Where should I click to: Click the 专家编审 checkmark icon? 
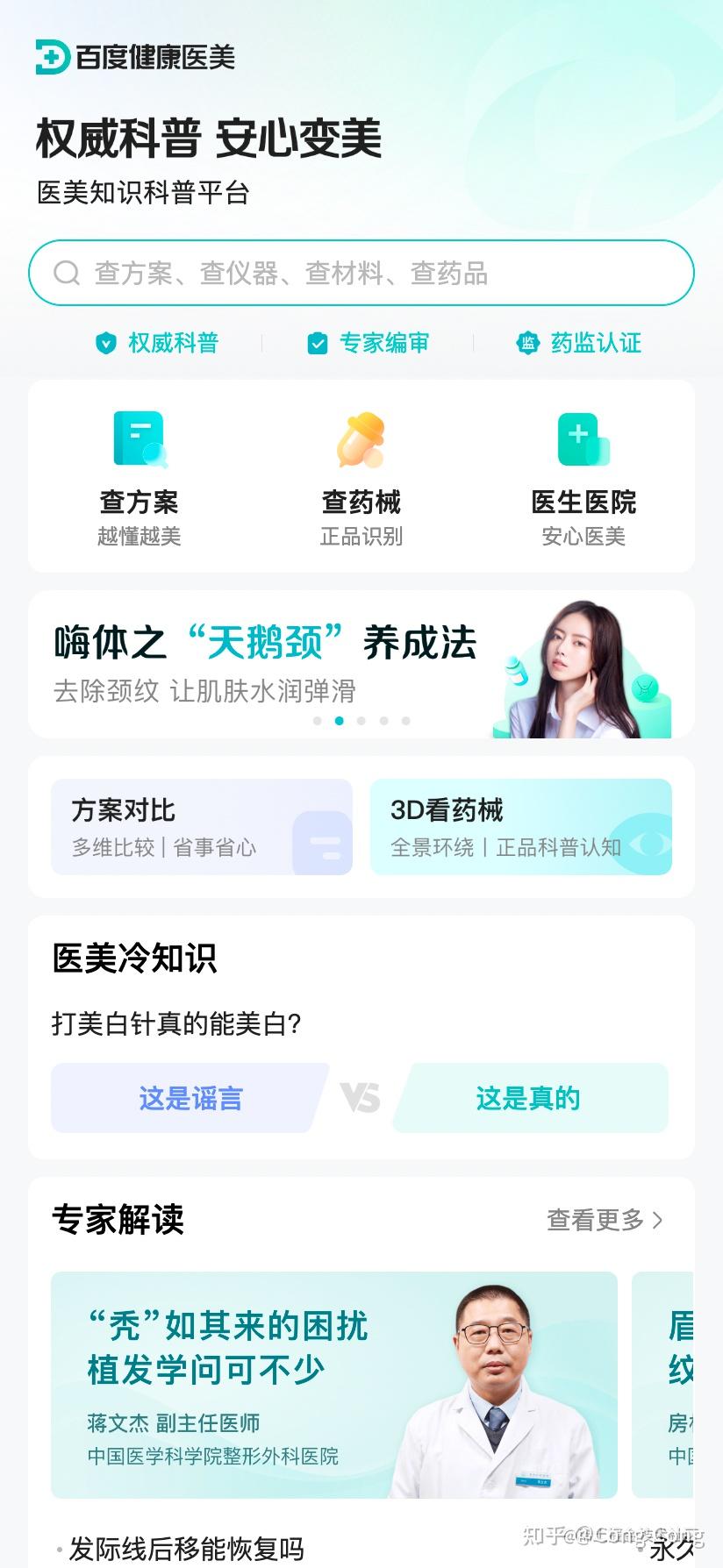(317, 343)
